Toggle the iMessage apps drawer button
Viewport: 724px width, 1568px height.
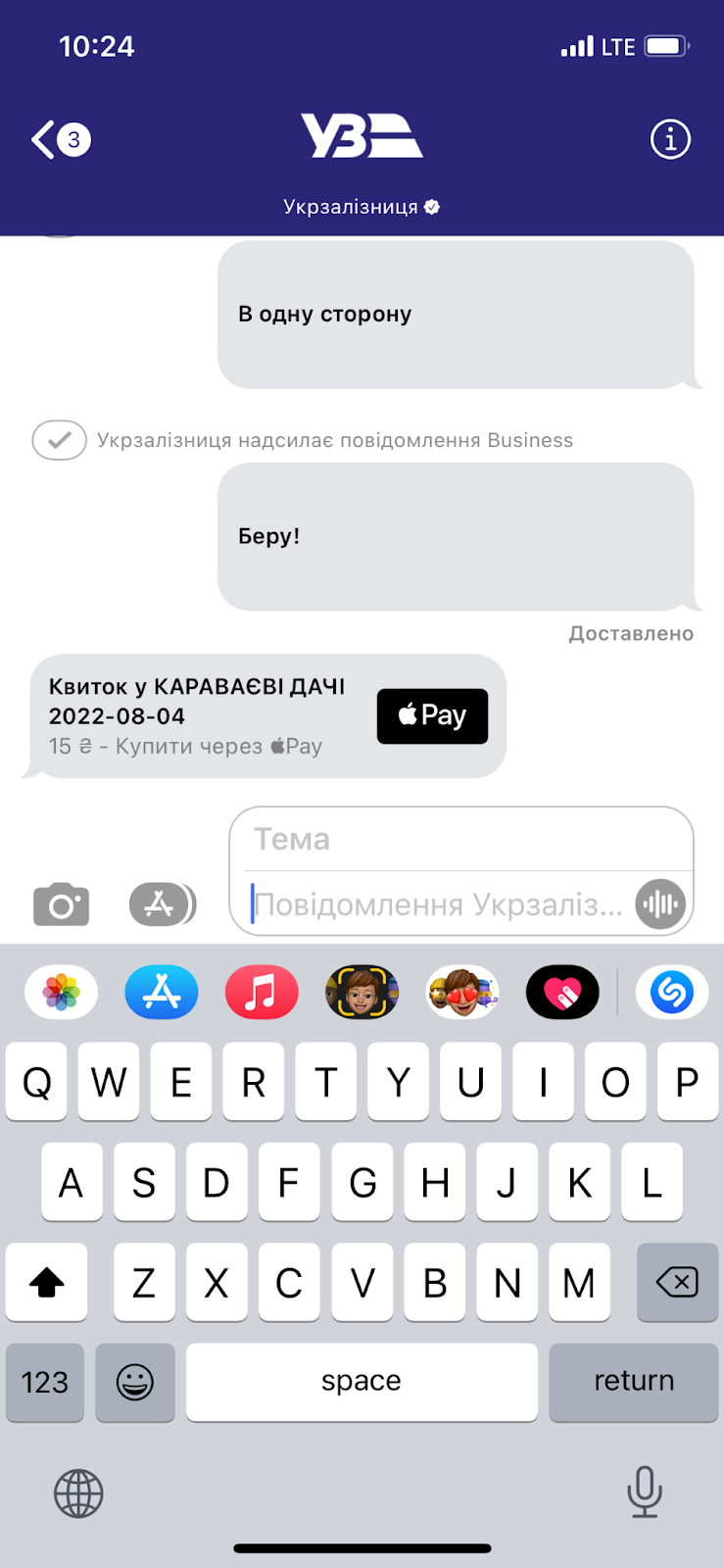click(x=162, y=905)
